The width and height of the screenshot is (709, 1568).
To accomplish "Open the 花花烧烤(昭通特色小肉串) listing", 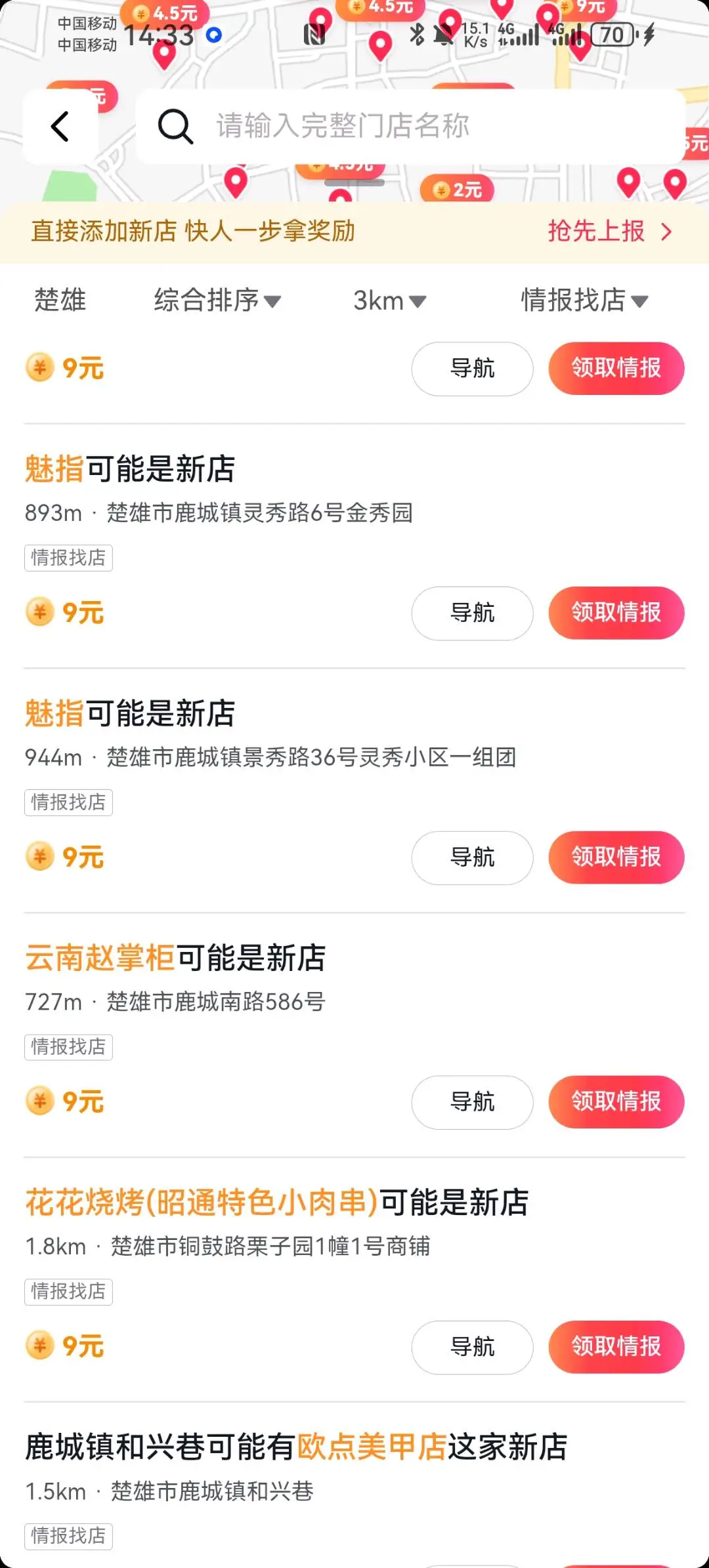I will 276,1203.
